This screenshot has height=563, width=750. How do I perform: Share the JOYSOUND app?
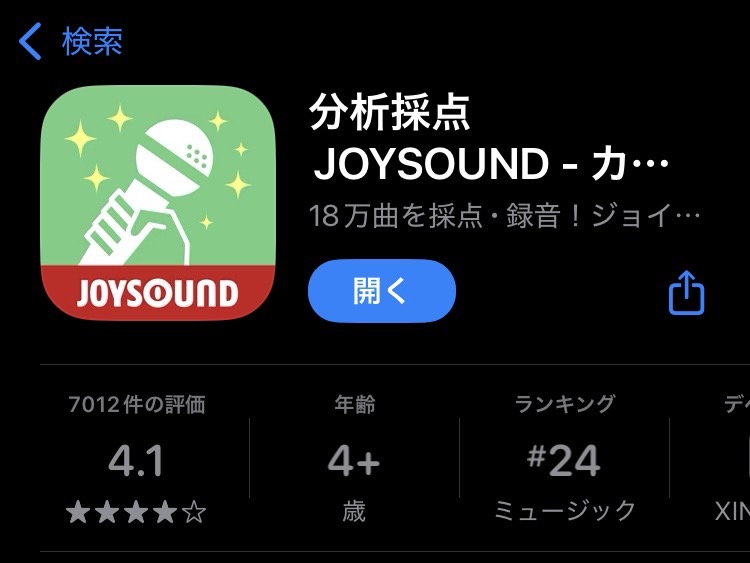[x=686, y=293]
